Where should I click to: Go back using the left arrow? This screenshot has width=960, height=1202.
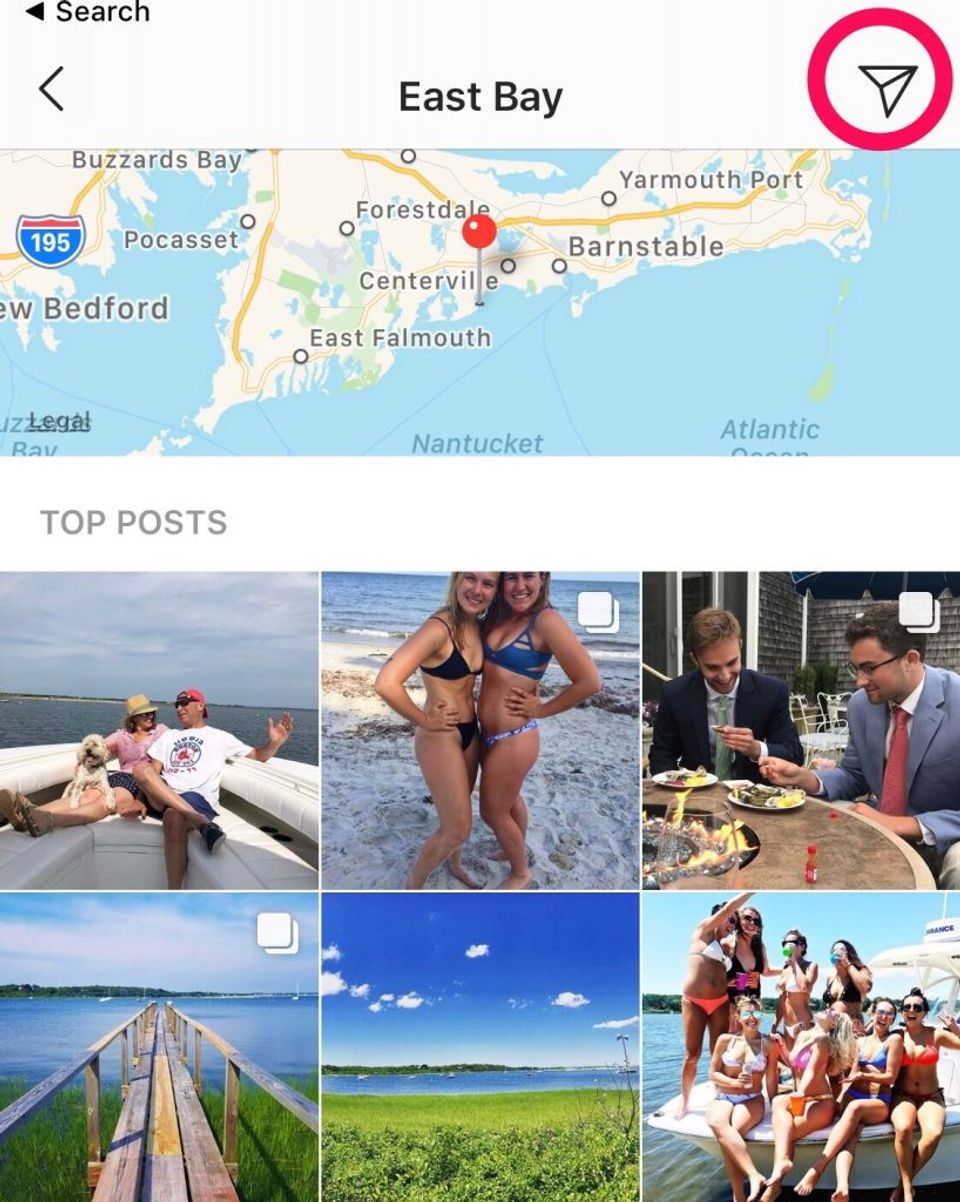[52, 90]
